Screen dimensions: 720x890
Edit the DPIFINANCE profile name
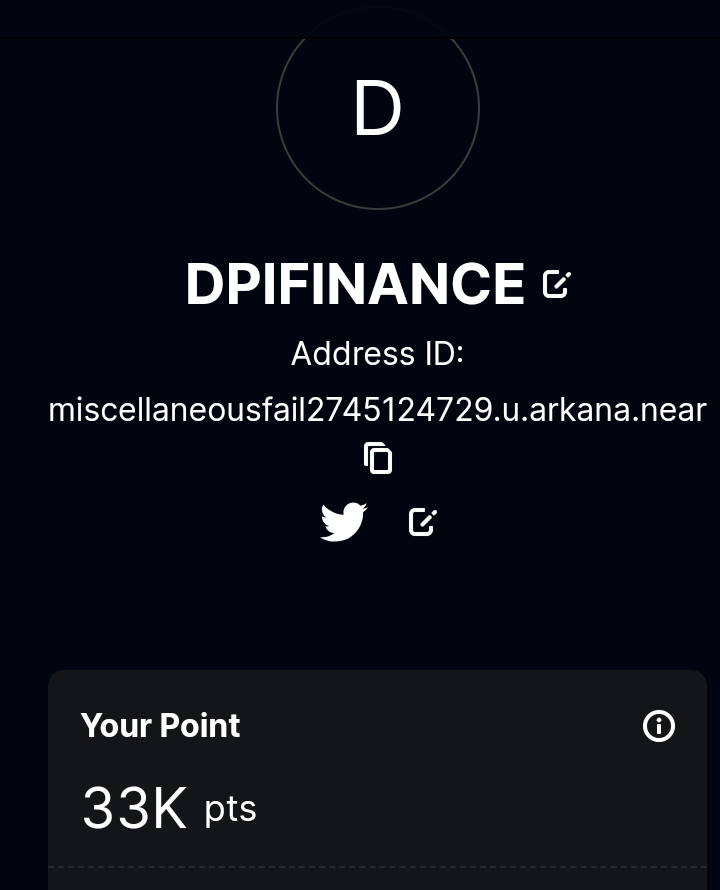tap(556, 284)
